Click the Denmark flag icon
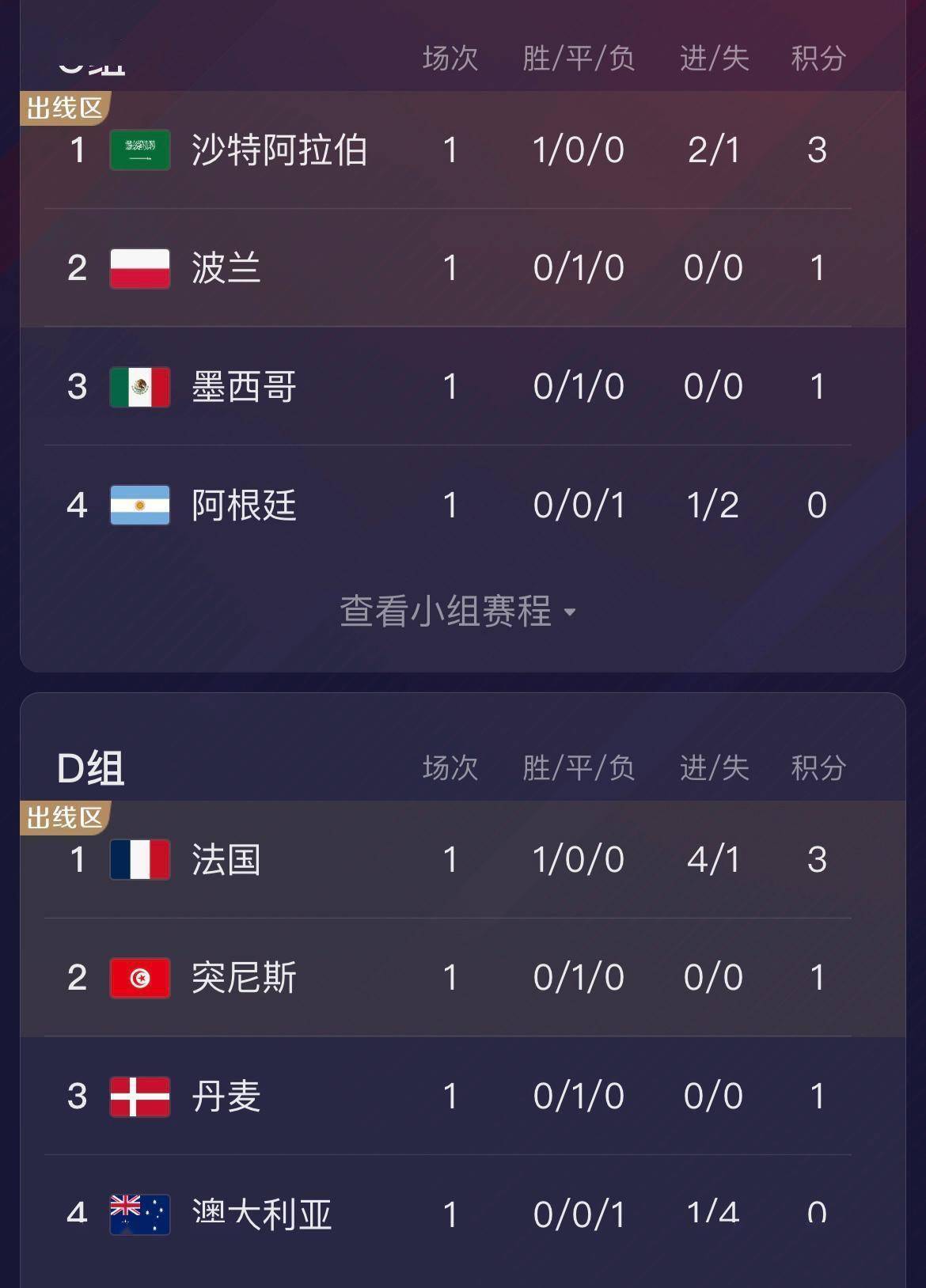Screen dimensions: 926x1288 (139, 1097)
